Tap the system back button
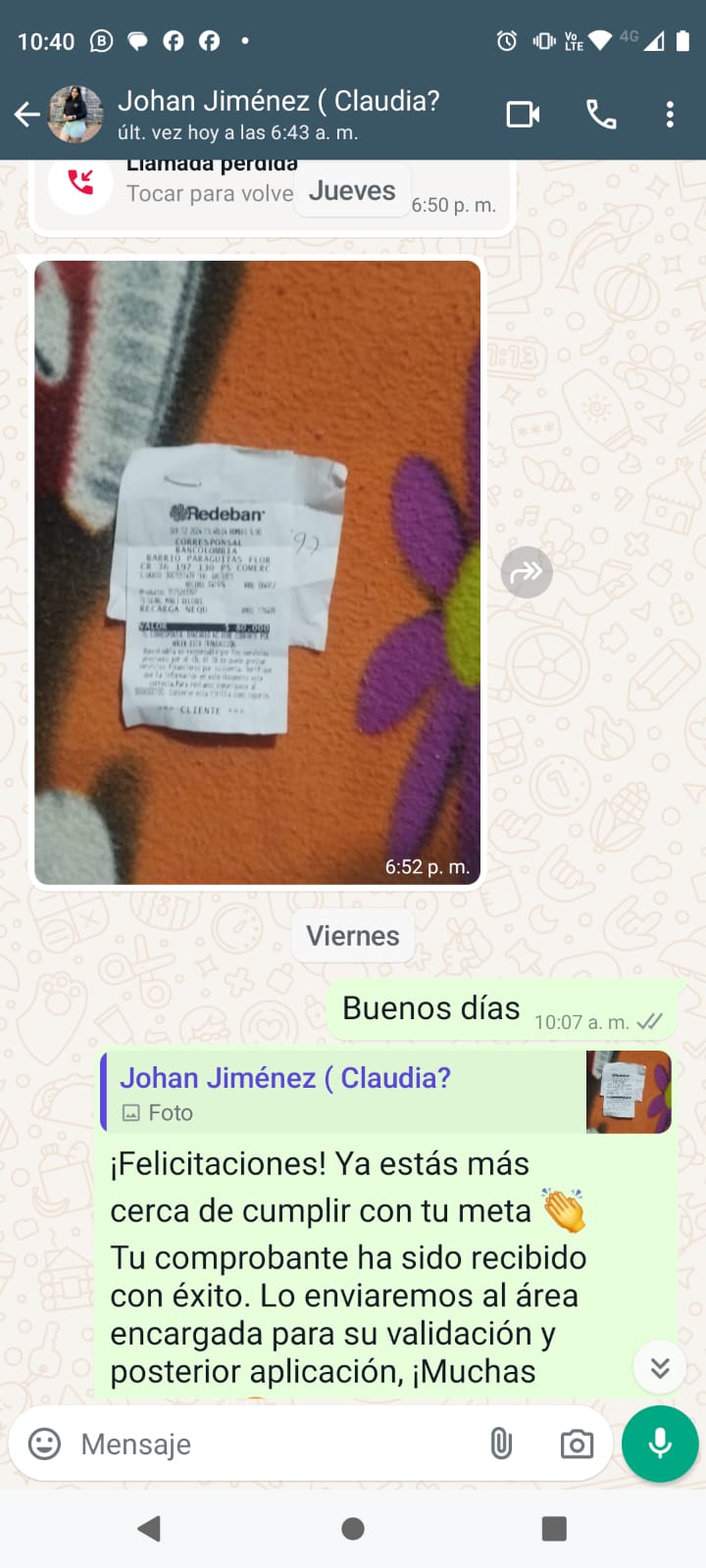The height and width of the screenshot is (1568, 706). click(x=149, y=1529)
